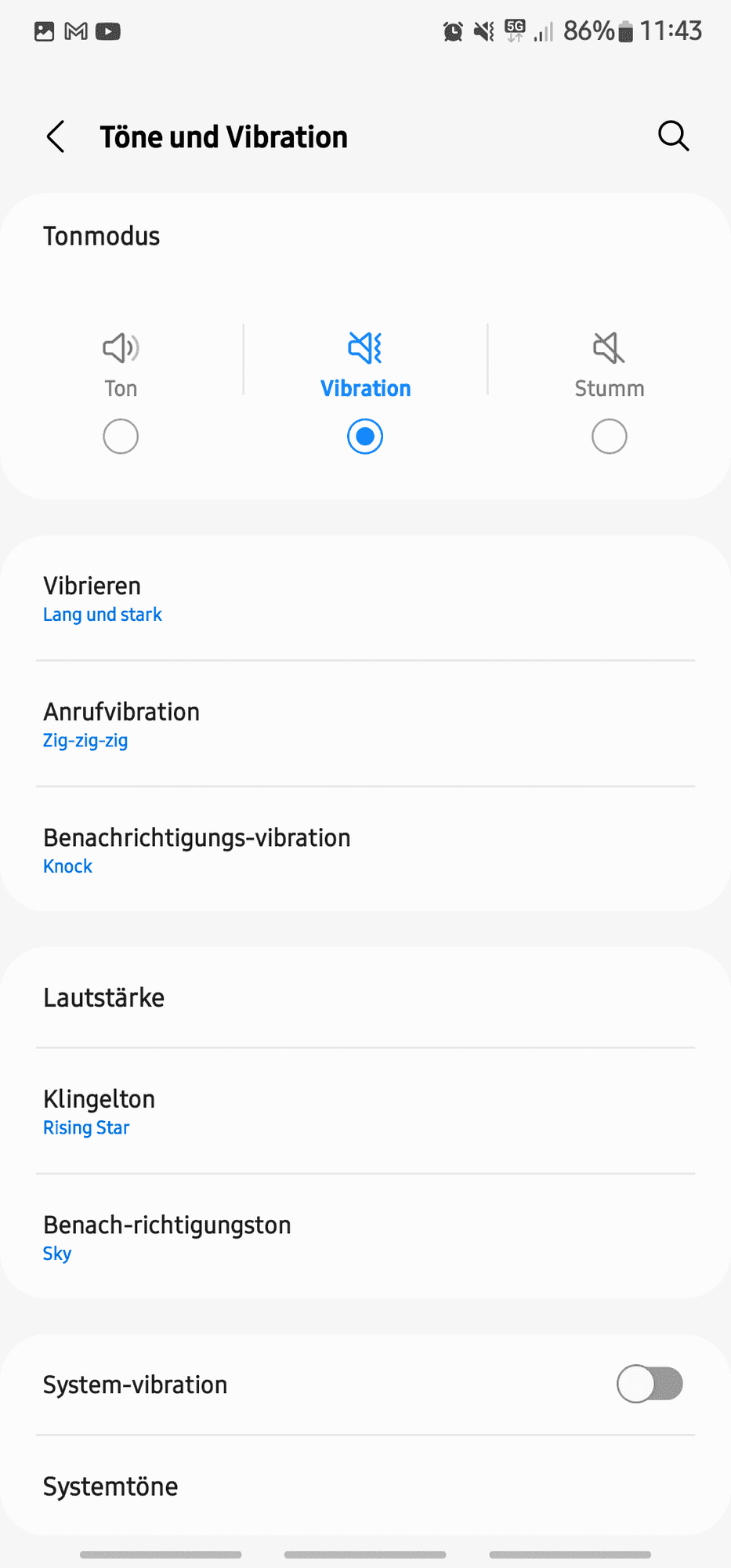Select the Vibration sound mode
731x1568 pixels.
(x=365, y=436)
